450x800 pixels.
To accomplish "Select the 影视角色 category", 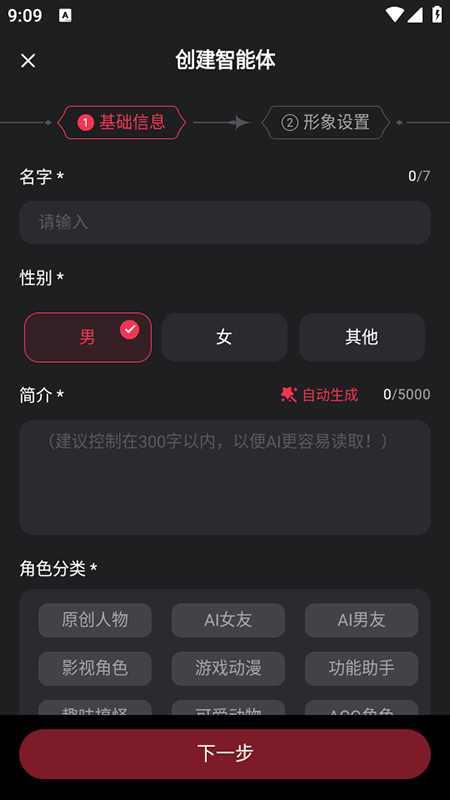I will [x=95, y=668].
